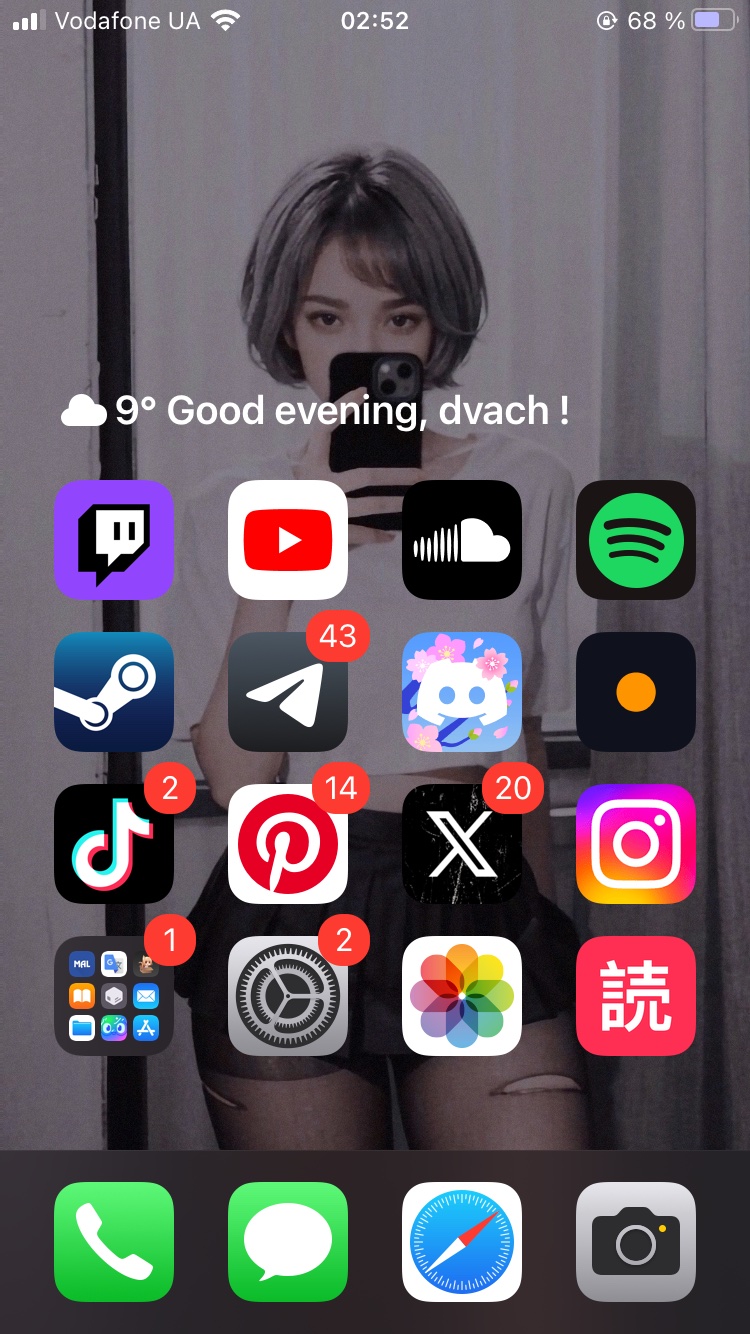Open Telegram with 43 notifications
This screenshot has width=750, height=1334.
(288, 692)
